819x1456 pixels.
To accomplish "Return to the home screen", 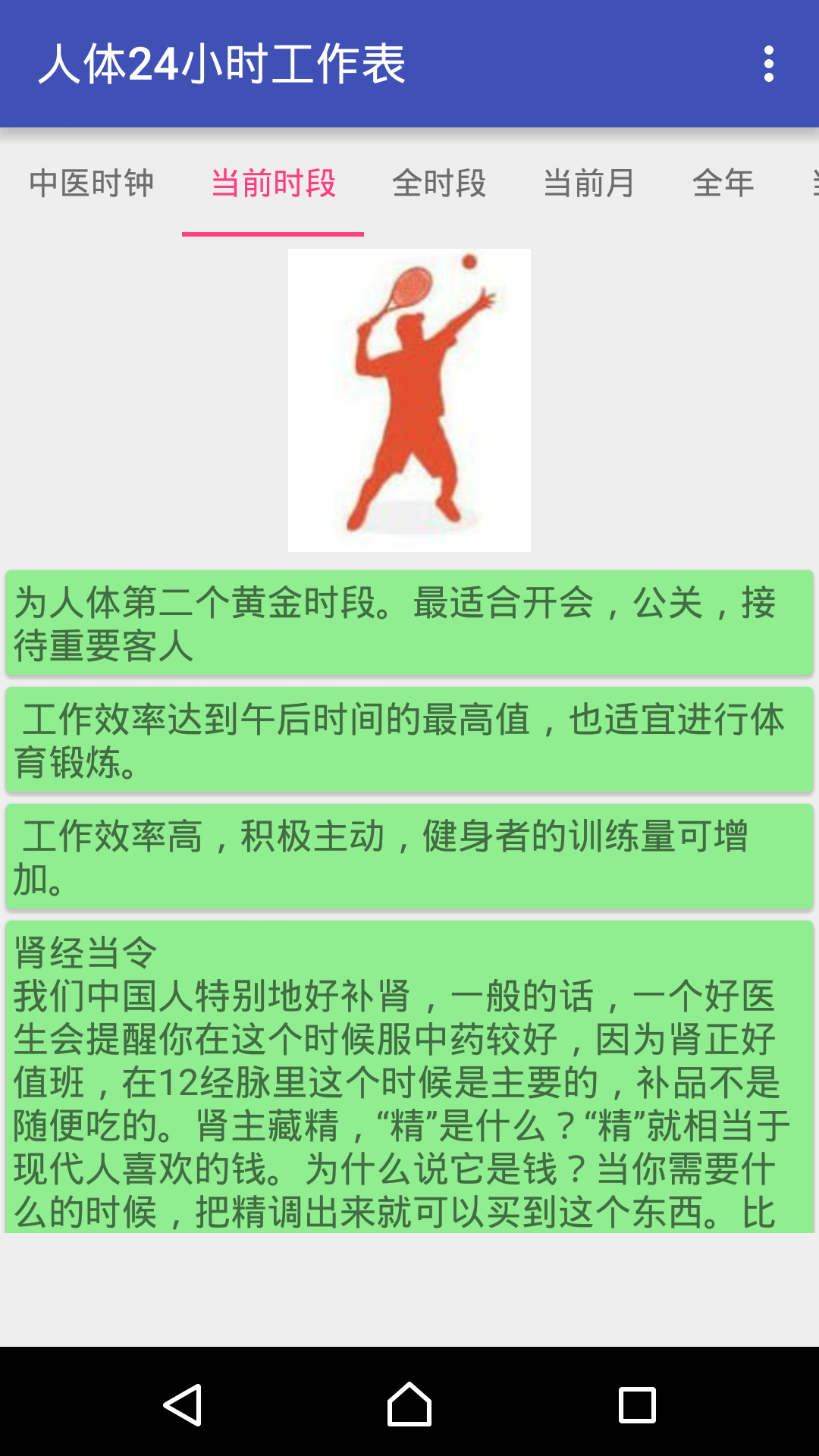I will point(409,1404).
